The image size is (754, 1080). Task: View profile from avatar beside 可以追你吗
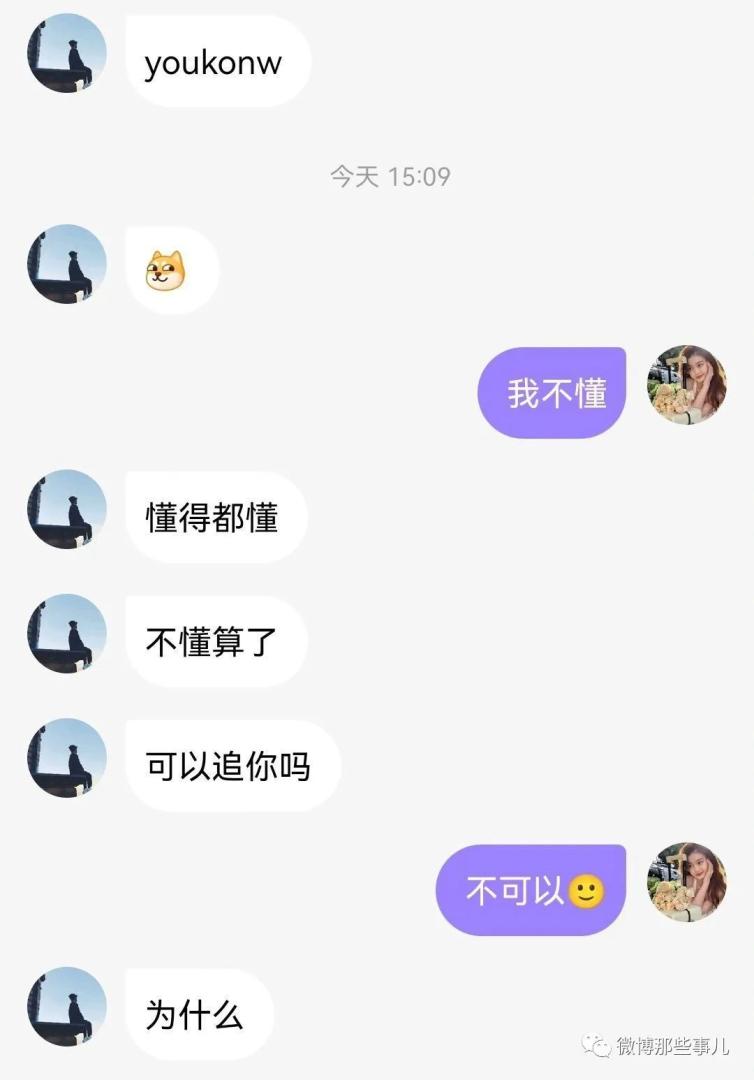click(x=67, y=758)
